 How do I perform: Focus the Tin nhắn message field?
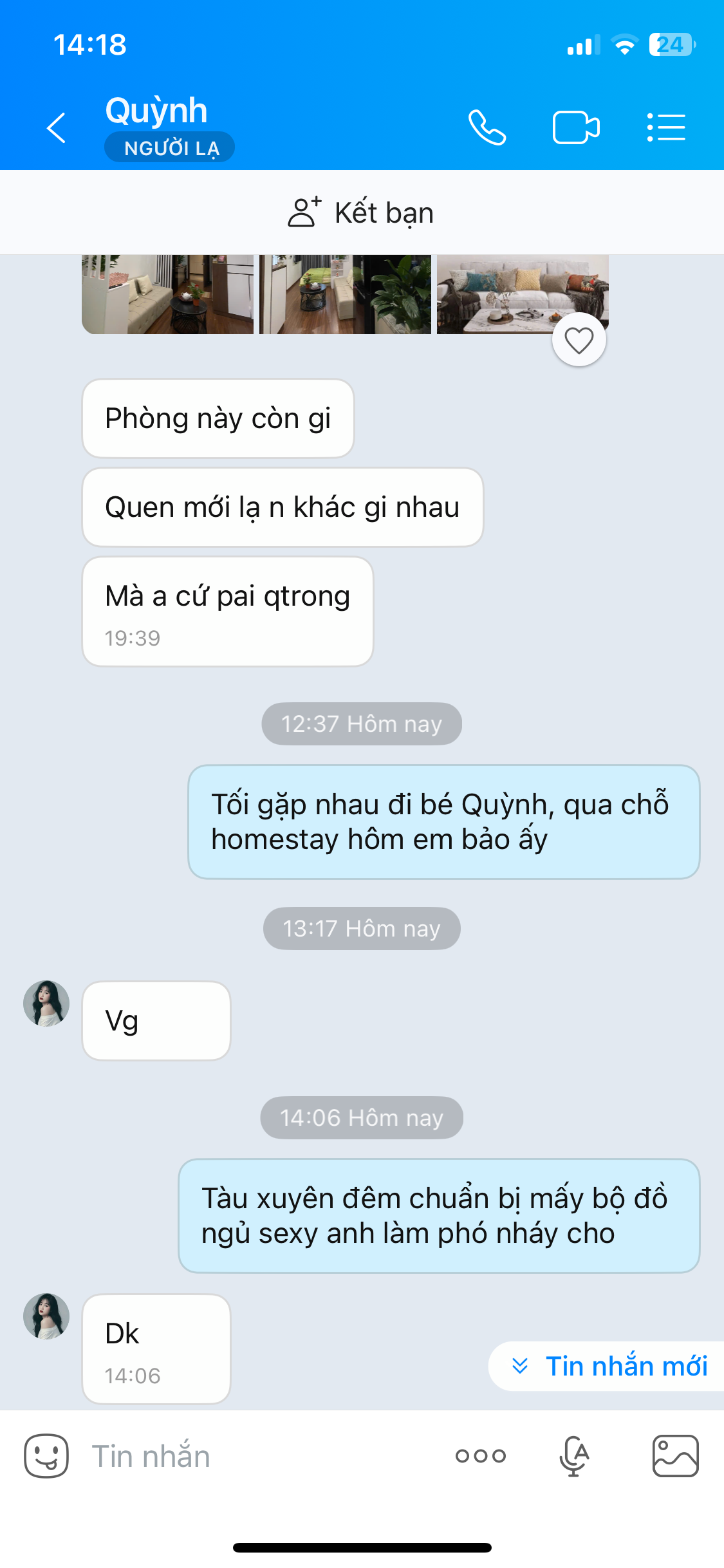[257, 1456]
